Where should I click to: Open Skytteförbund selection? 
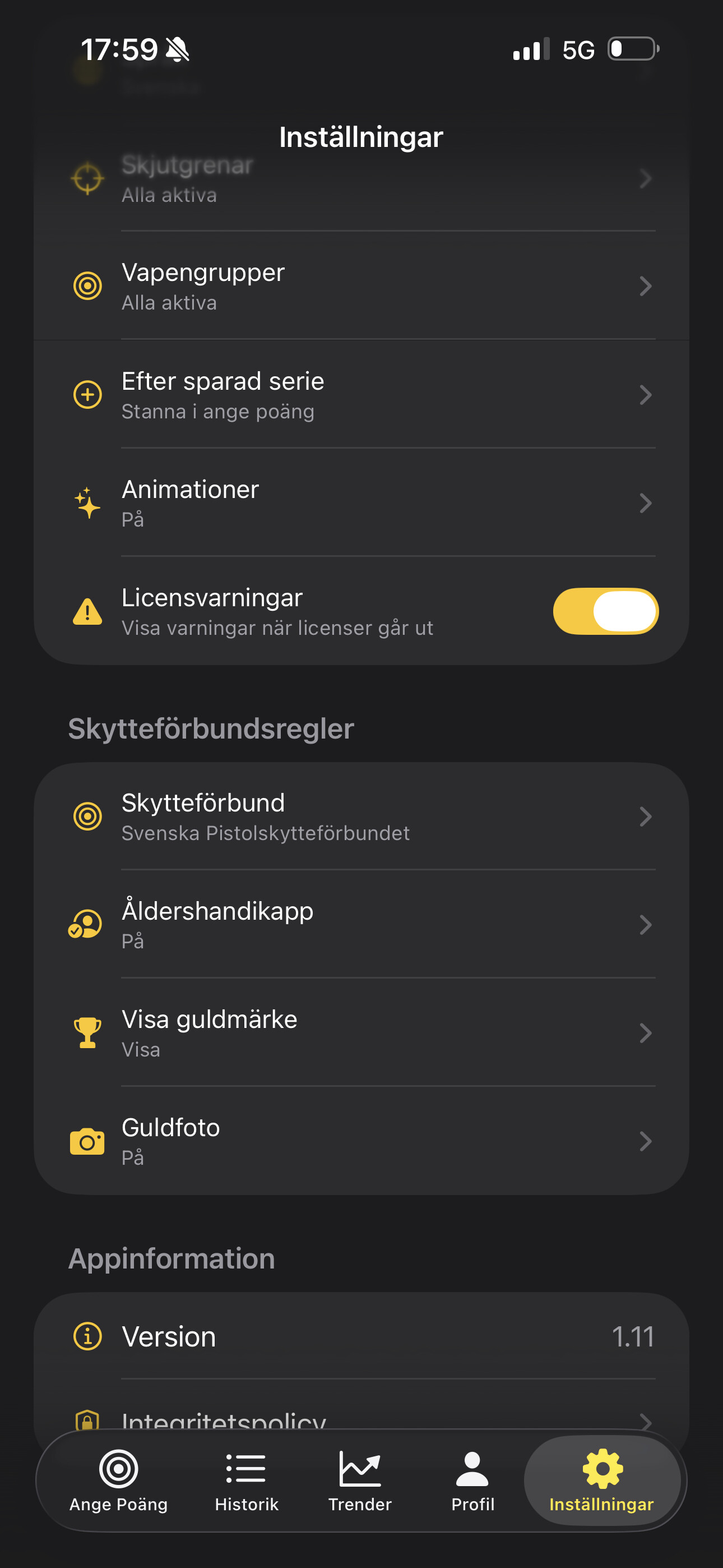point(361,817)
